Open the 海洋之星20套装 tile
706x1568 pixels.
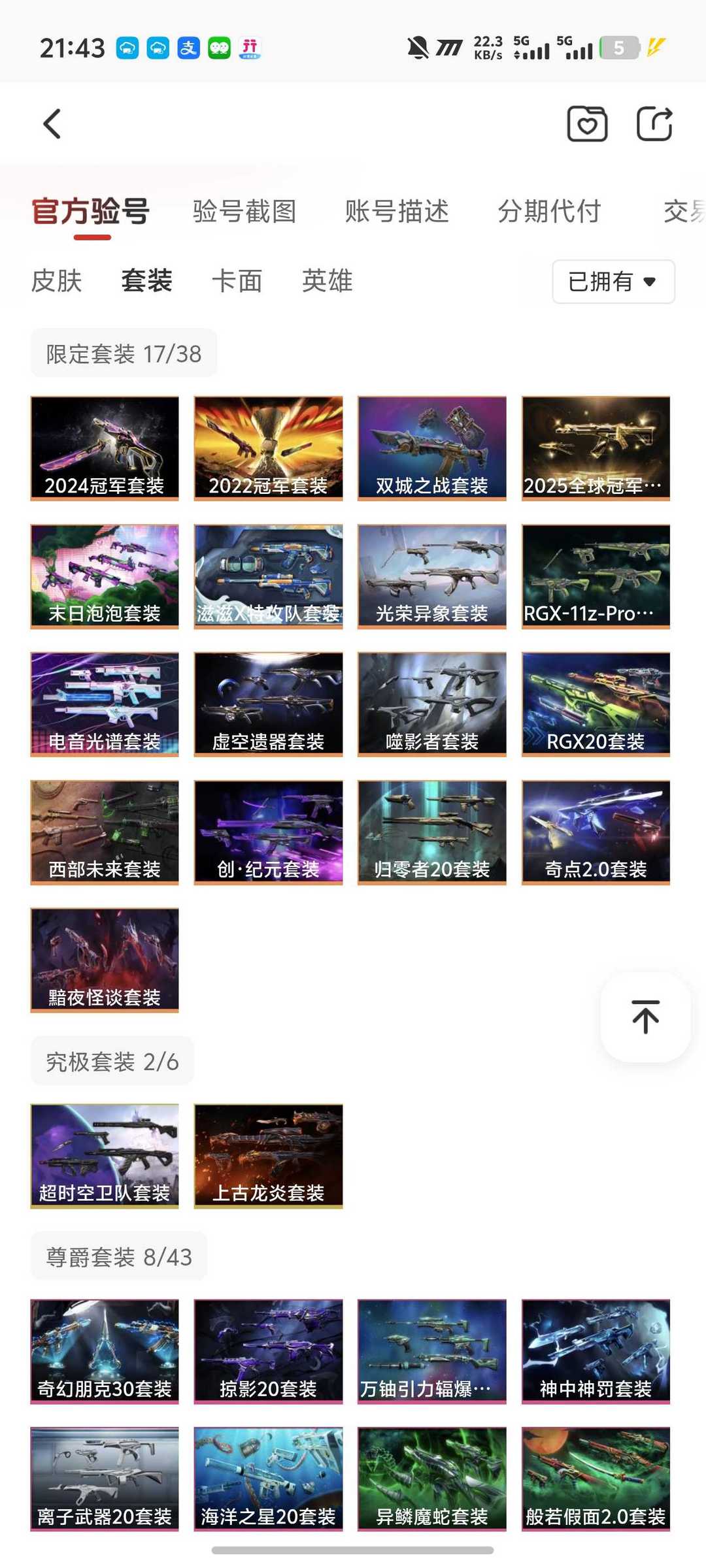[268, 1479]
